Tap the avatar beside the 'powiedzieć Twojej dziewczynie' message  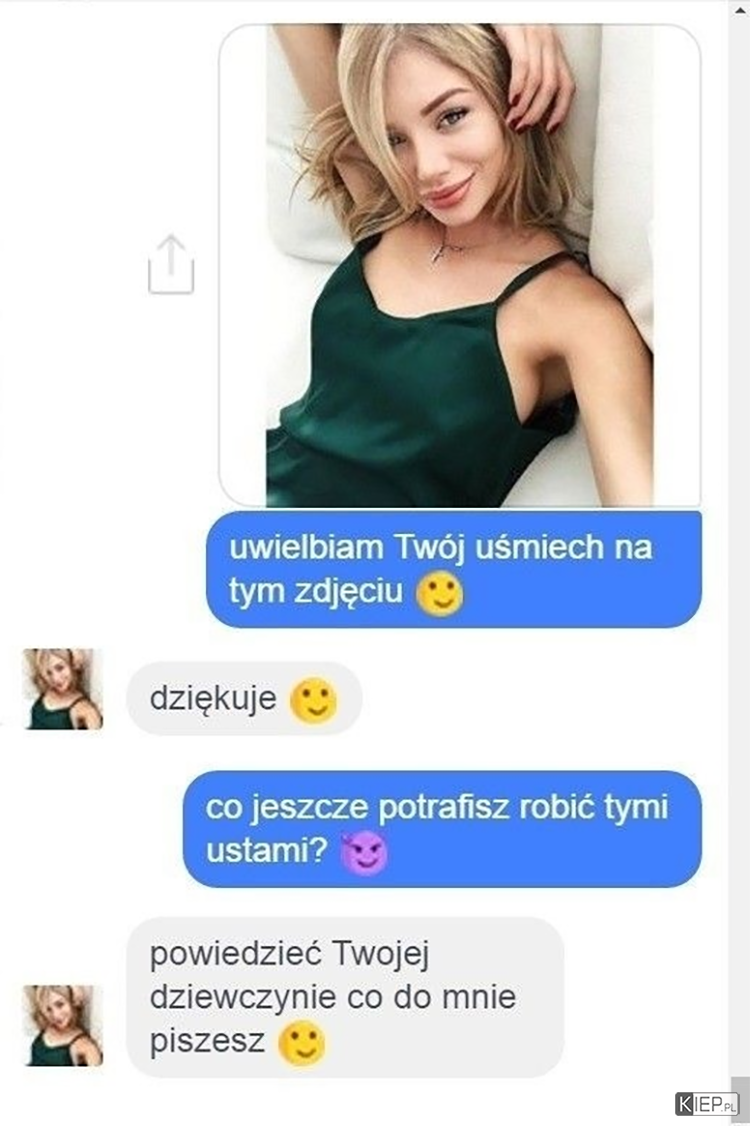[x=63, y=1026]
